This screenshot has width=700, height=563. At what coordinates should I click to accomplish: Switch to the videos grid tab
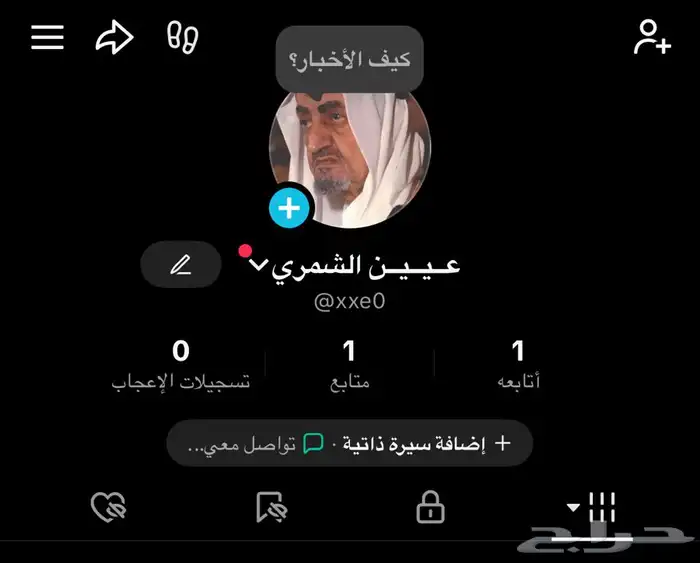(x=598, y=507)
